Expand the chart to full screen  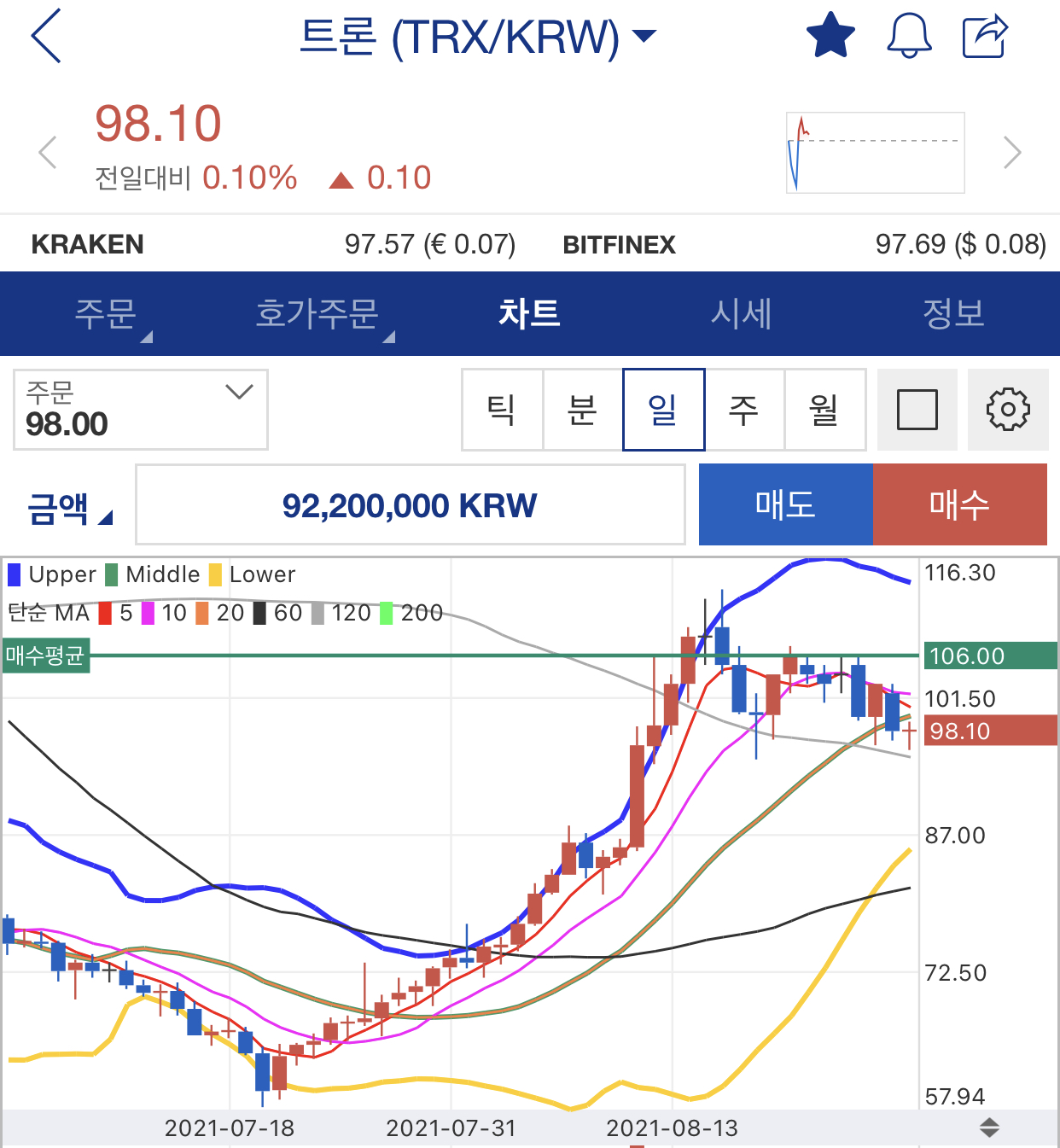(917, 410)
